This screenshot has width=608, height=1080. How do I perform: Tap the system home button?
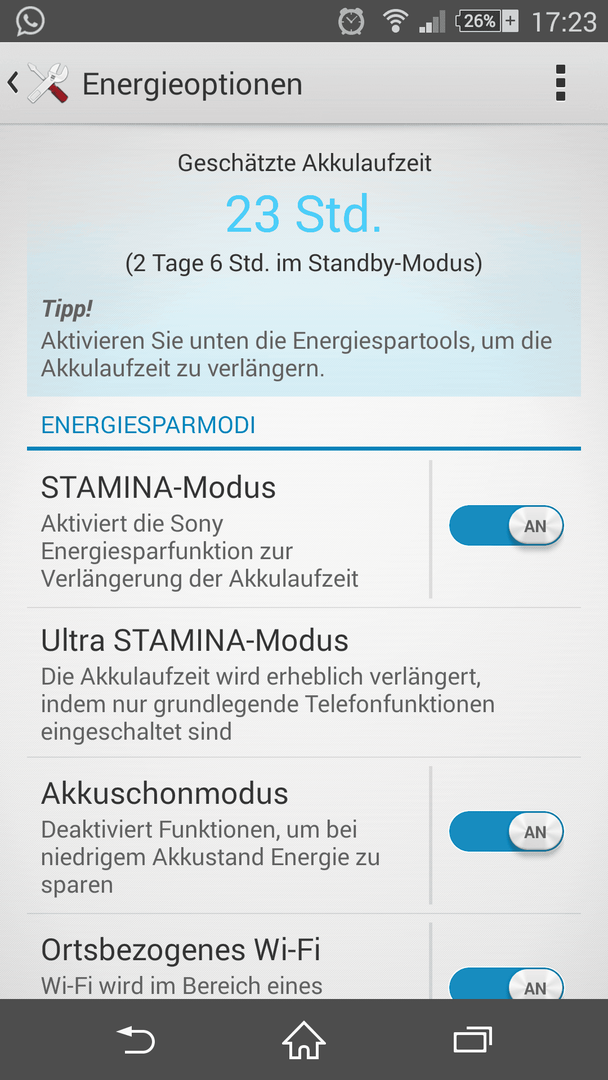point(304,1039)
